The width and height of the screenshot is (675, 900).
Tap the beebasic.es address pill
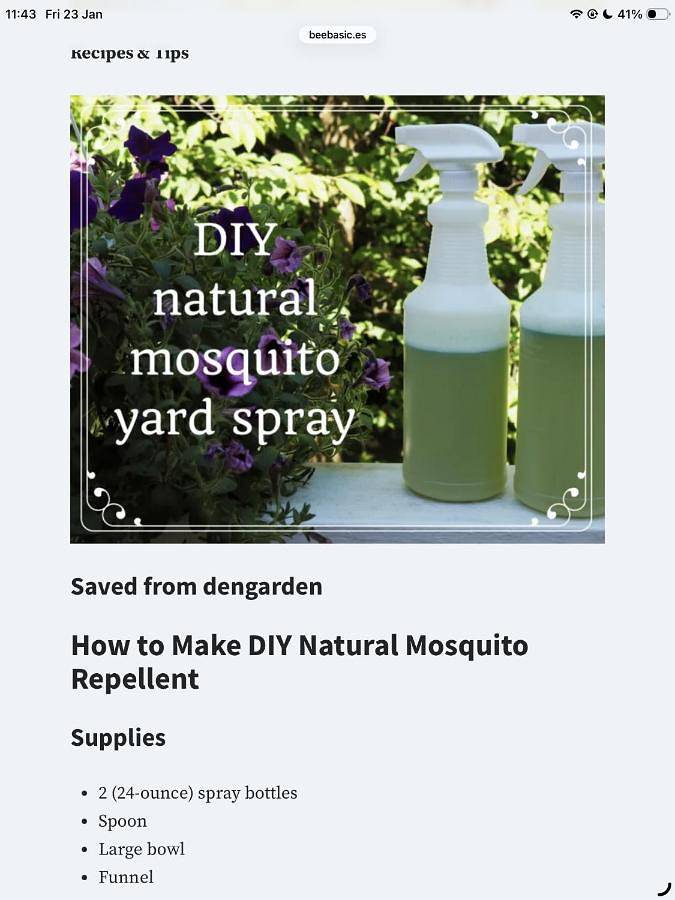337,35
